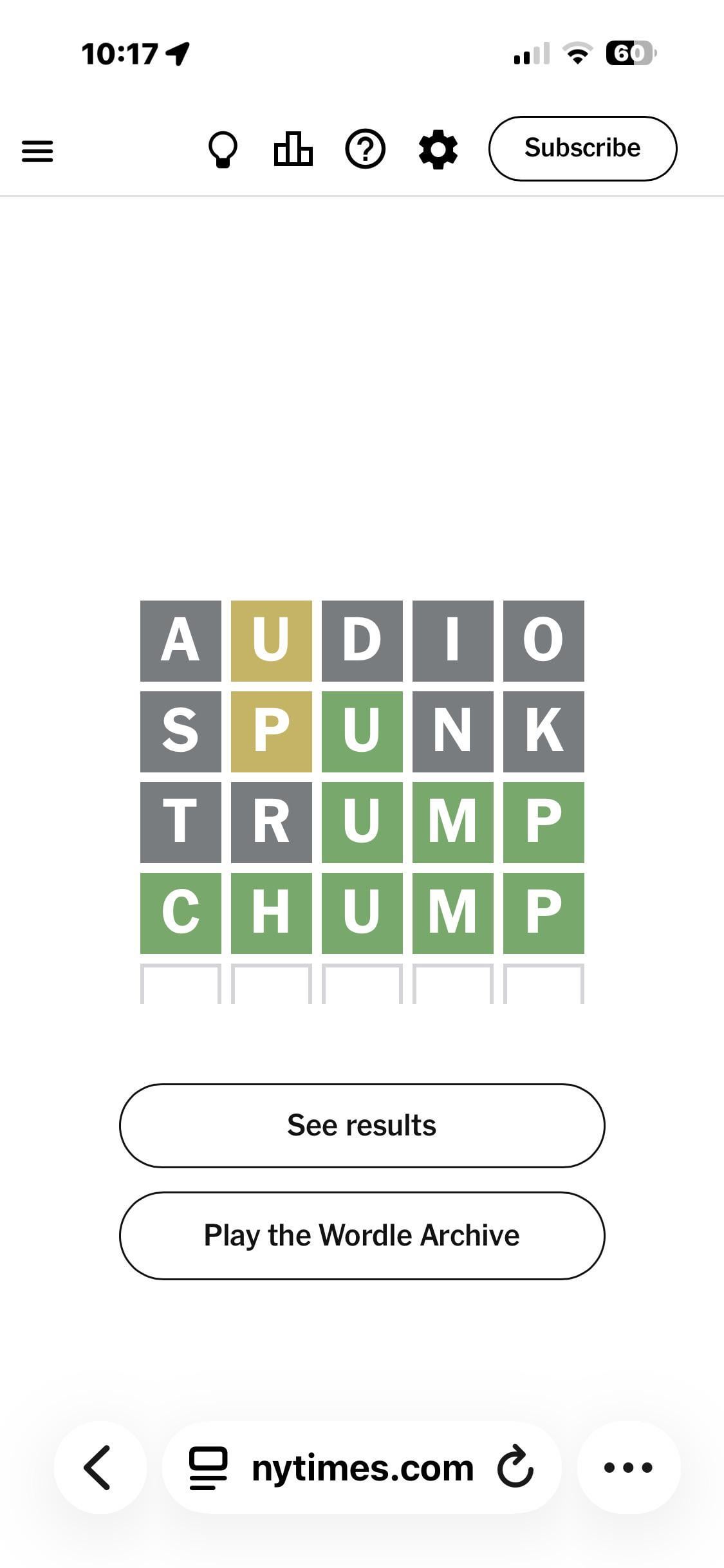Open the how-to-play help icon
The height and width of the screenshot is (1568, 724).
point(366,149)
